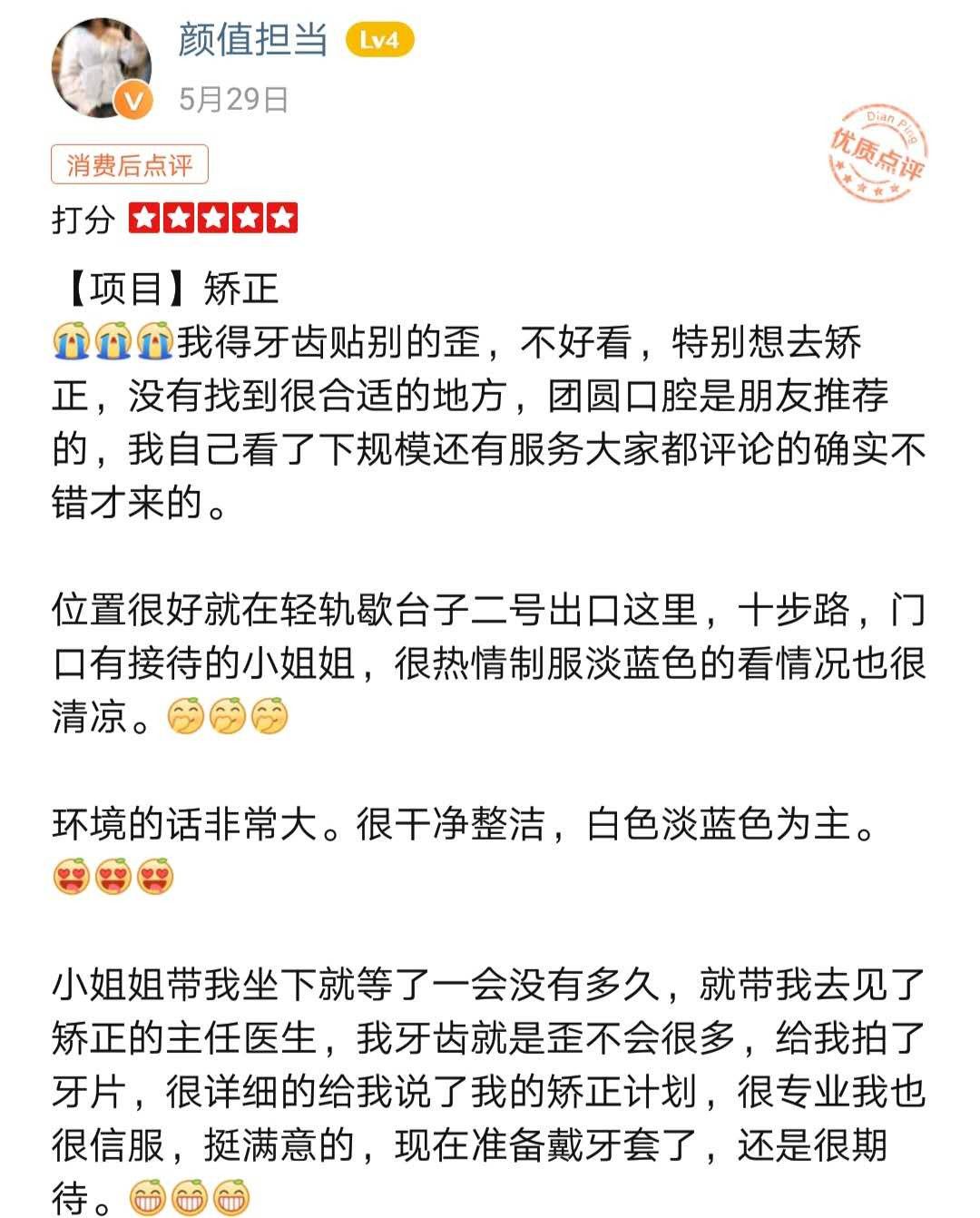Viewport: 980px width, 1218px height.
Task: Click the 消费后点评 review type tag
Action: (130, 165)
